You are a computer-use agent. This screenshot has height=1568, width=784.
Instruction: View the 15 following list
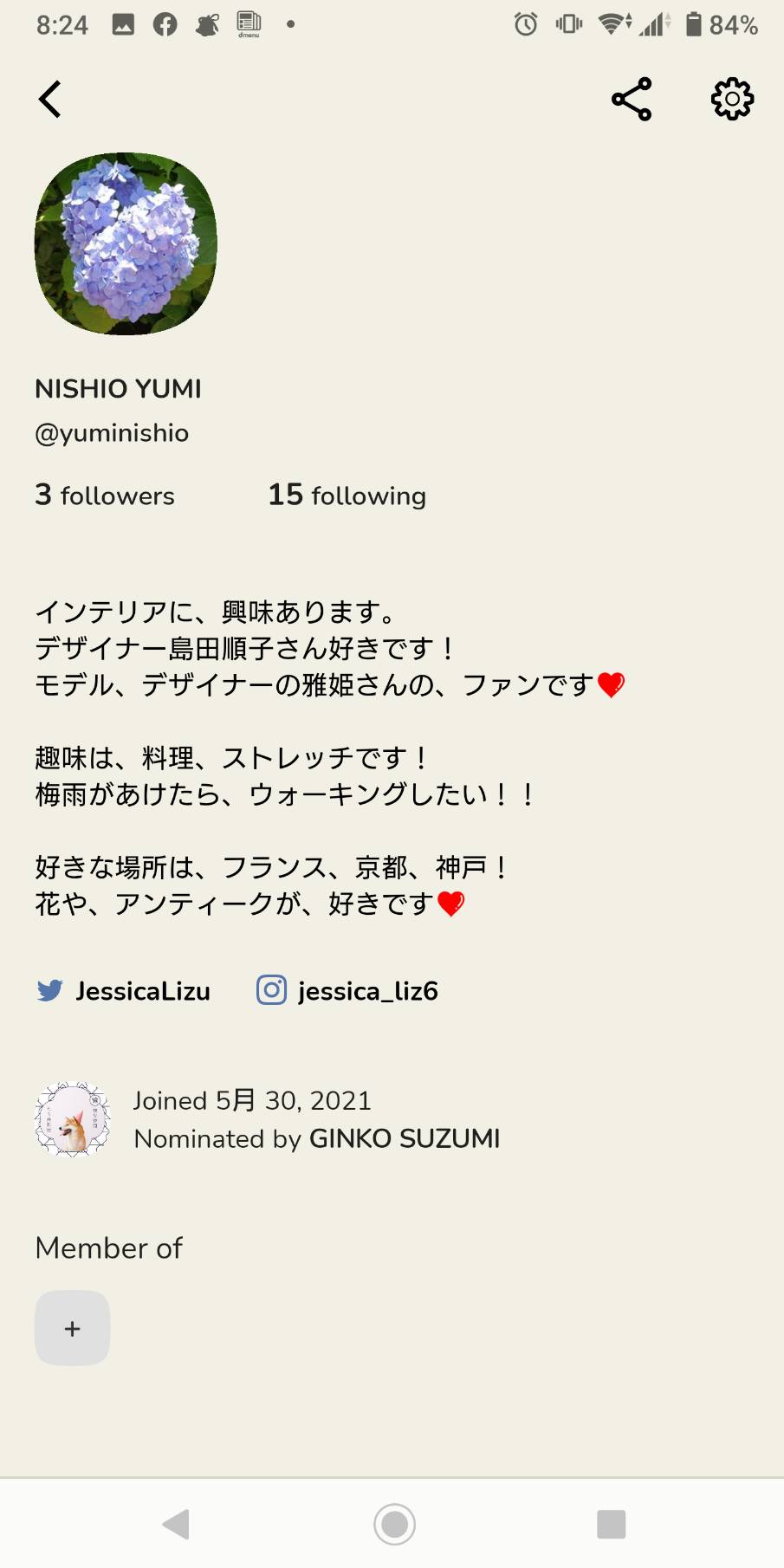point(347,495)
